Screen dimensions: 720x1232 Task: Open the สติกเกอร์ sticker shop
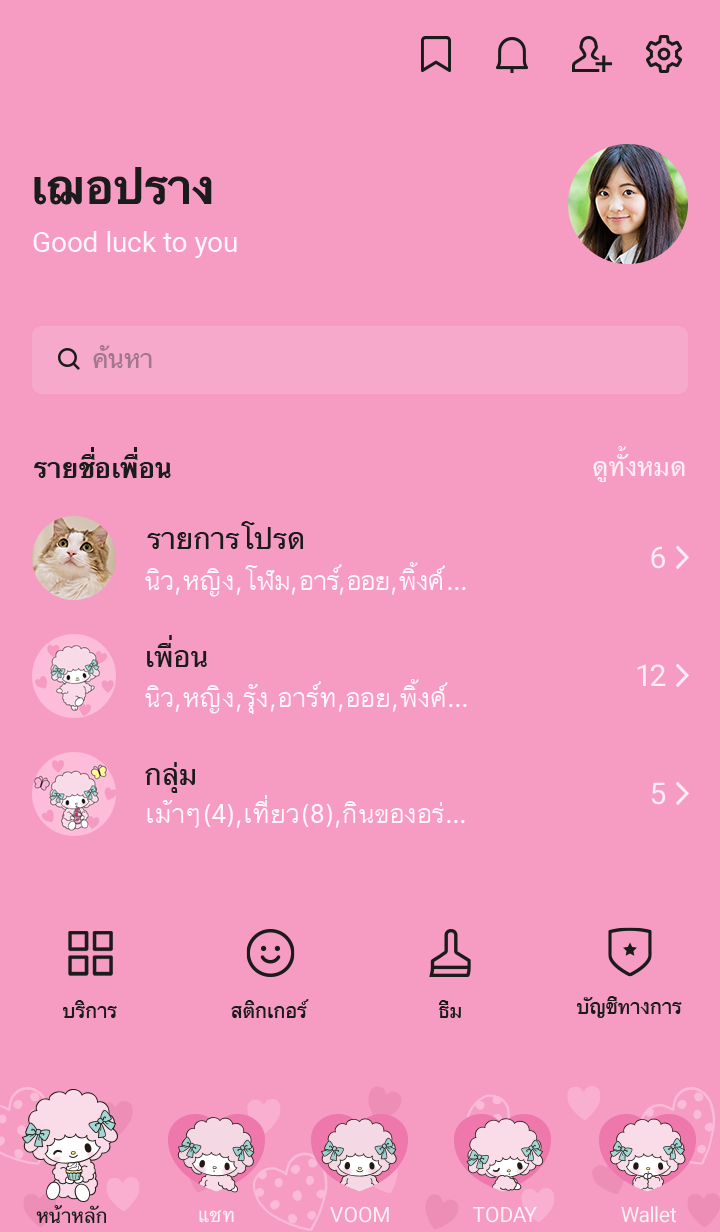click(270, 972)
